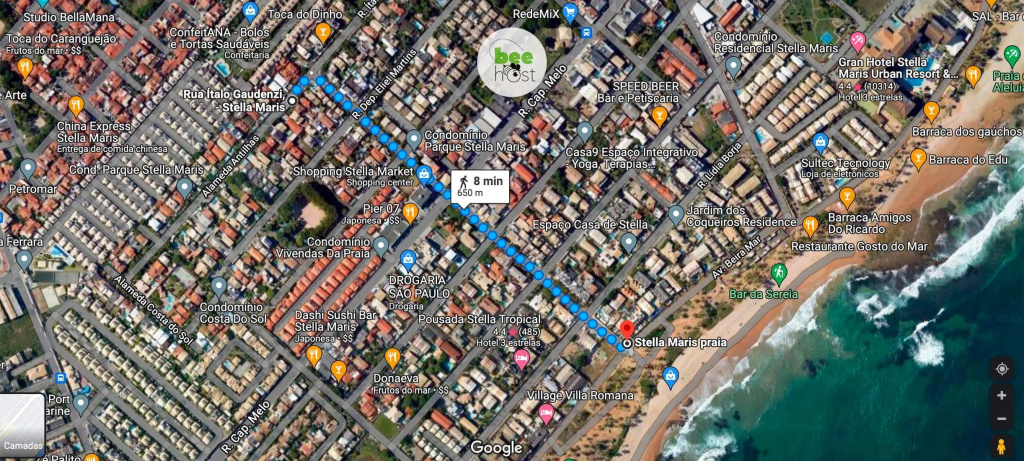Open China Express Stella Maris pin
The width and height of the screenshot is (1024, 461).
click(76, 106)
